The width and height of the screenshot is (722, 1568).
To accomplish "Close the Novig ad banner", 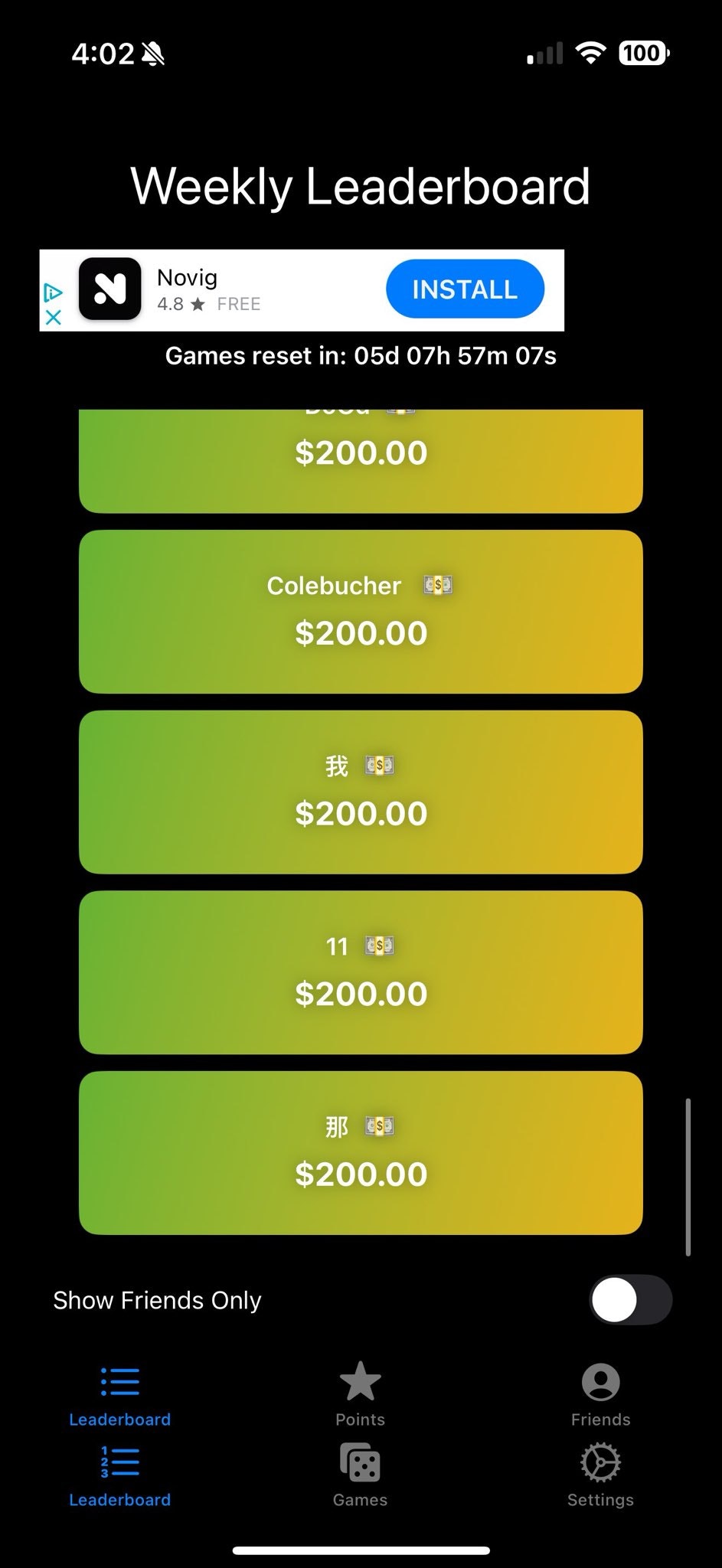I will [x=53, y=317].
